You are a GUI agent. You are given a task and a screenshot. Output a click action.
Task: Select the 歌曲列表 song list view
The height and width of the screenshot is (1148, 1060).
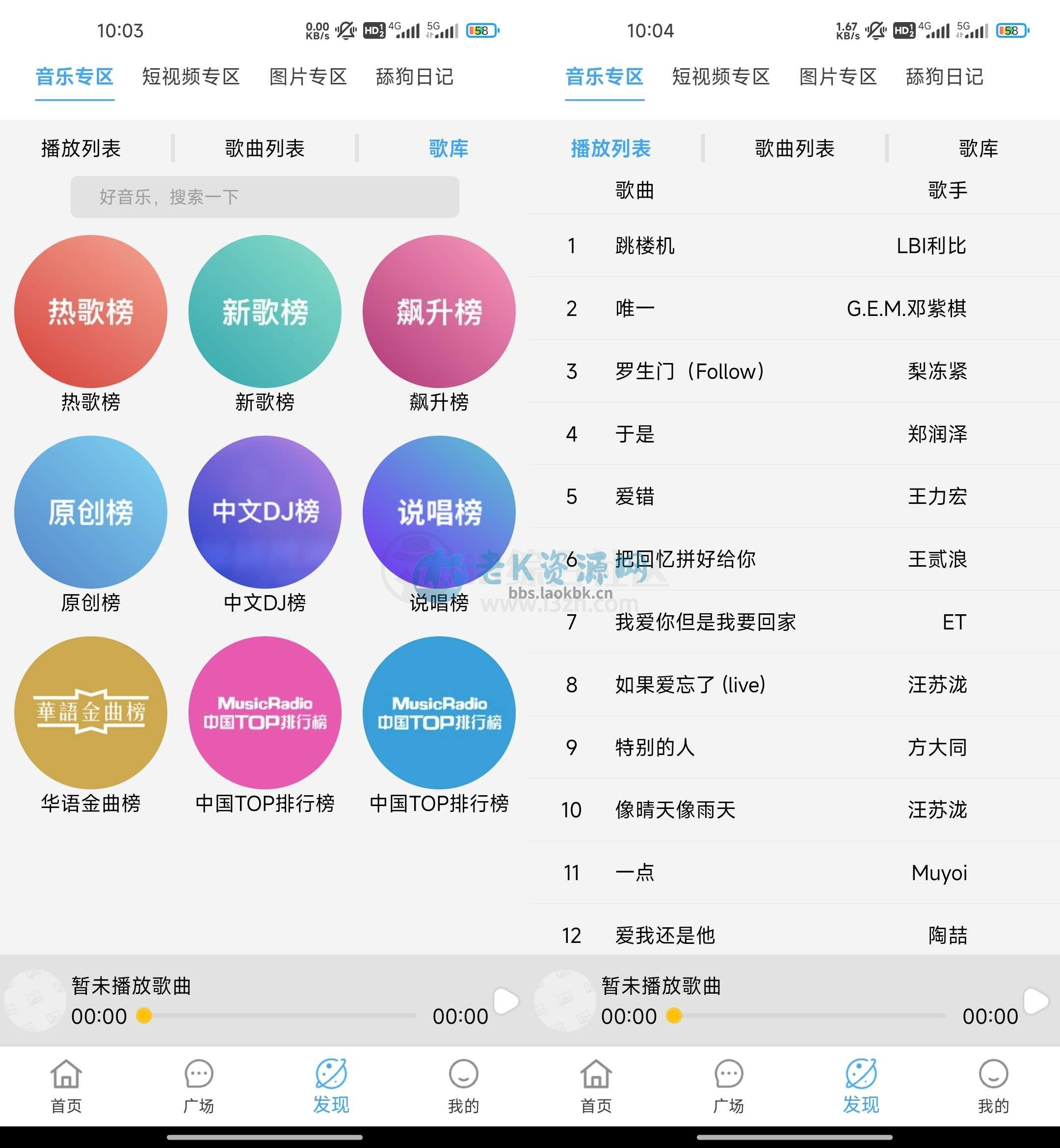point(264,148)
